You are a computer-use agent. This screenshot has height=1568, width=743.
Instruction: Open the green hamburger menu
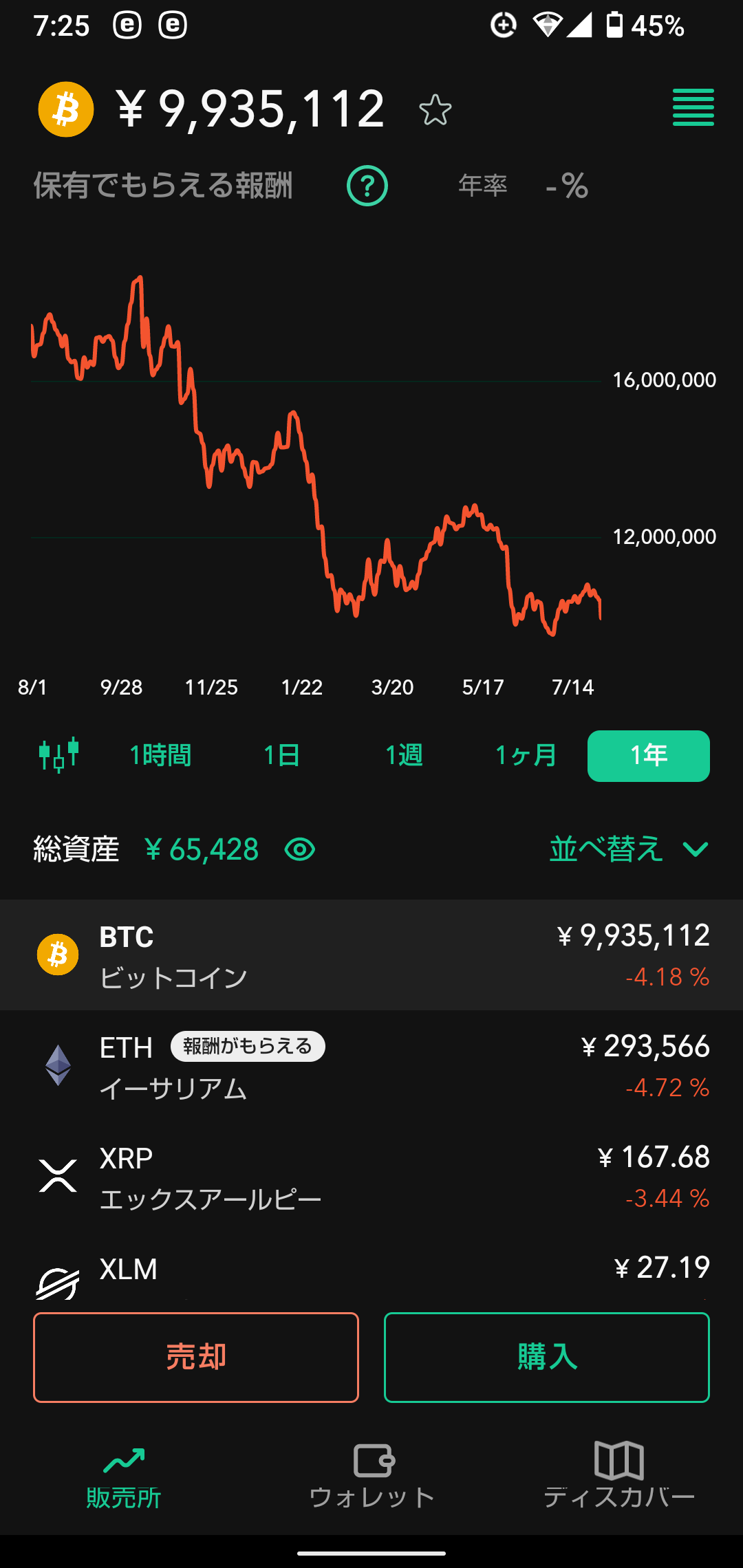693,108
